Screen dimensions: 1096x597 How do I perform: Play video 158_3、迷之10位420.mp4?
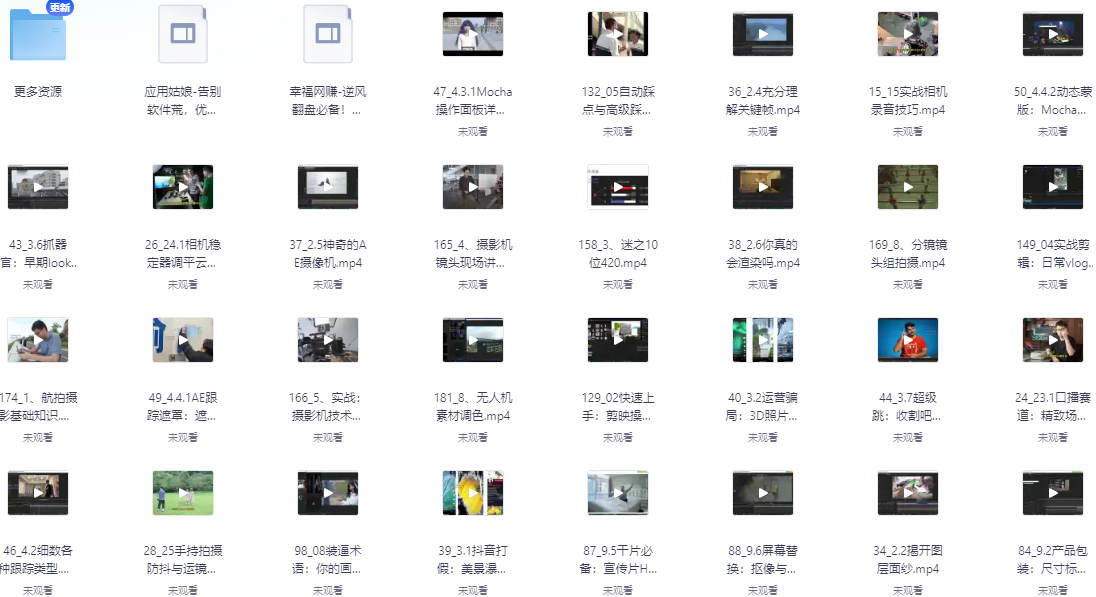pos(617,187)
